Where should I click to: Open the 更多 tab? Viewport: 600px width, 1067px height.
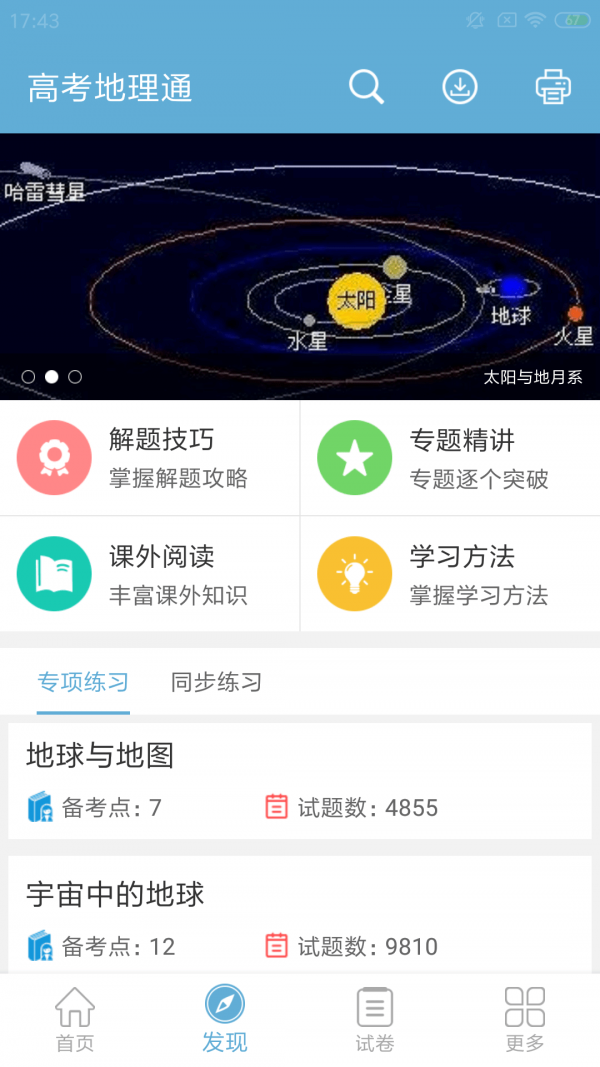pyautogui.click(x=525, y=1020)
